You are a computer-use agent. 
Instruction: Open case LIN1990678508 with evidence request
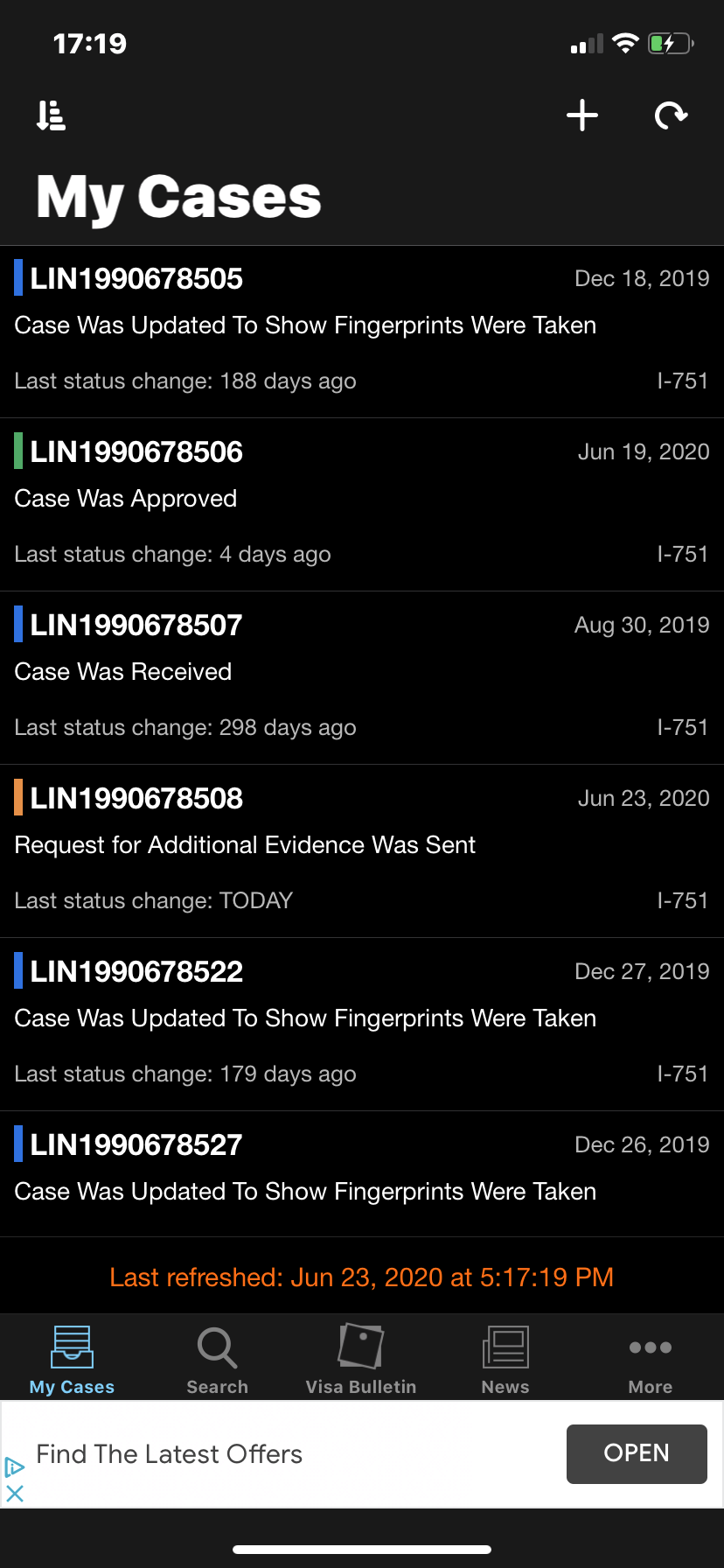[x=362, y=851]
